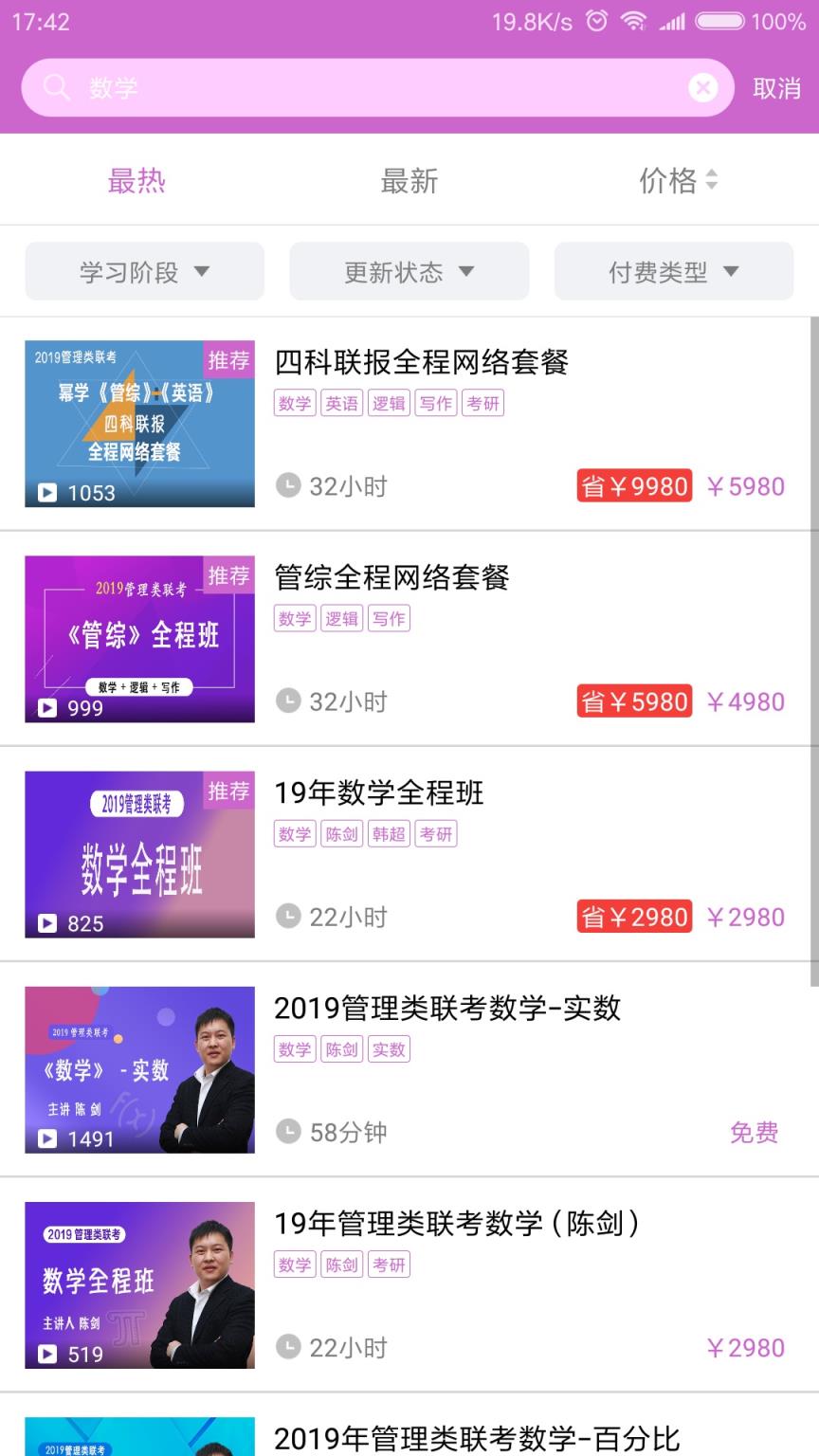Select the 最热 tab
Screen dimensions: 819x1456
[136, 179]
